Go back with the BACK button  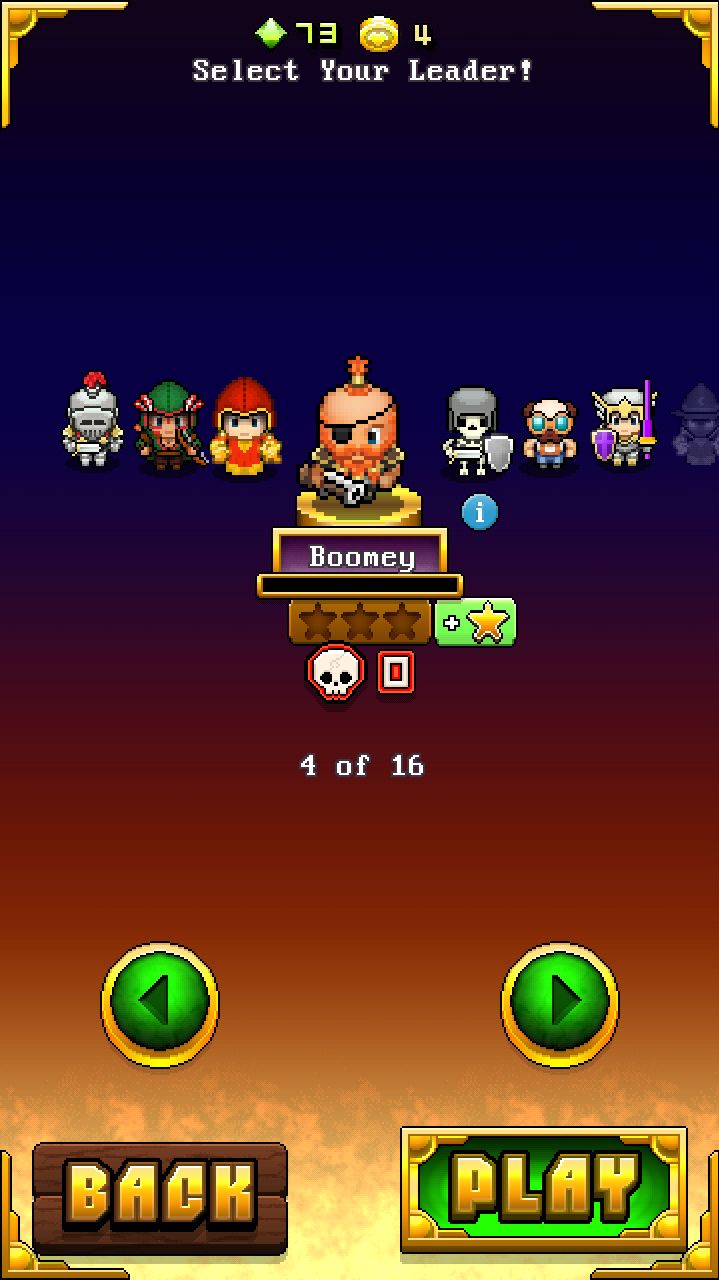pyautogui.click(x=160, y=1194)
